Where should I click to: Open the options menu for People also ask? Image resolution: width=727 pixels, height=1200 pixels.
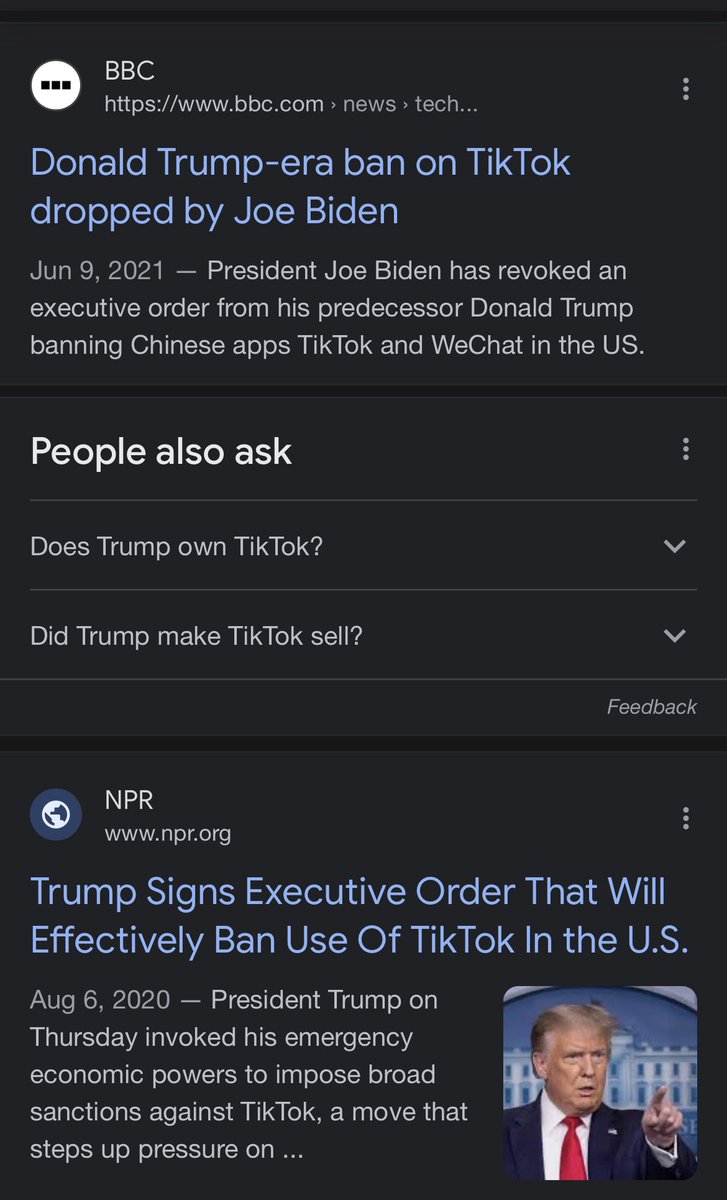685,448
